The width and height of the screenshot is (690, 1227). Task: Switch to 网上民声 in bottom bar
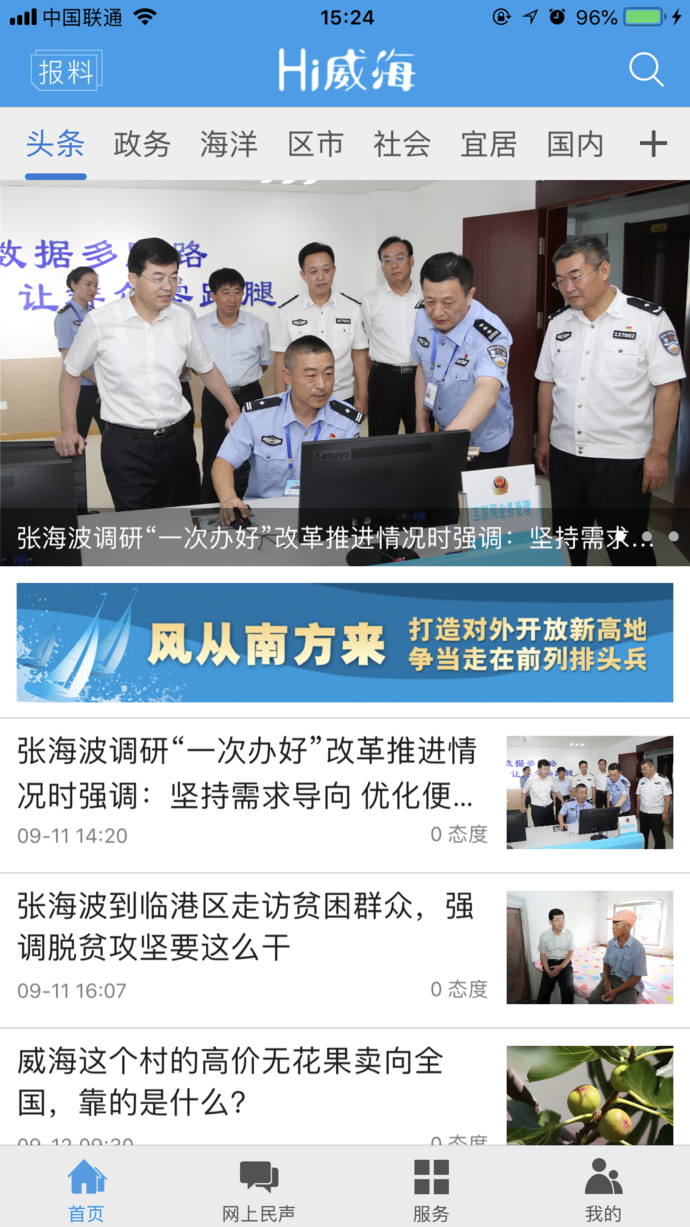258,1189
